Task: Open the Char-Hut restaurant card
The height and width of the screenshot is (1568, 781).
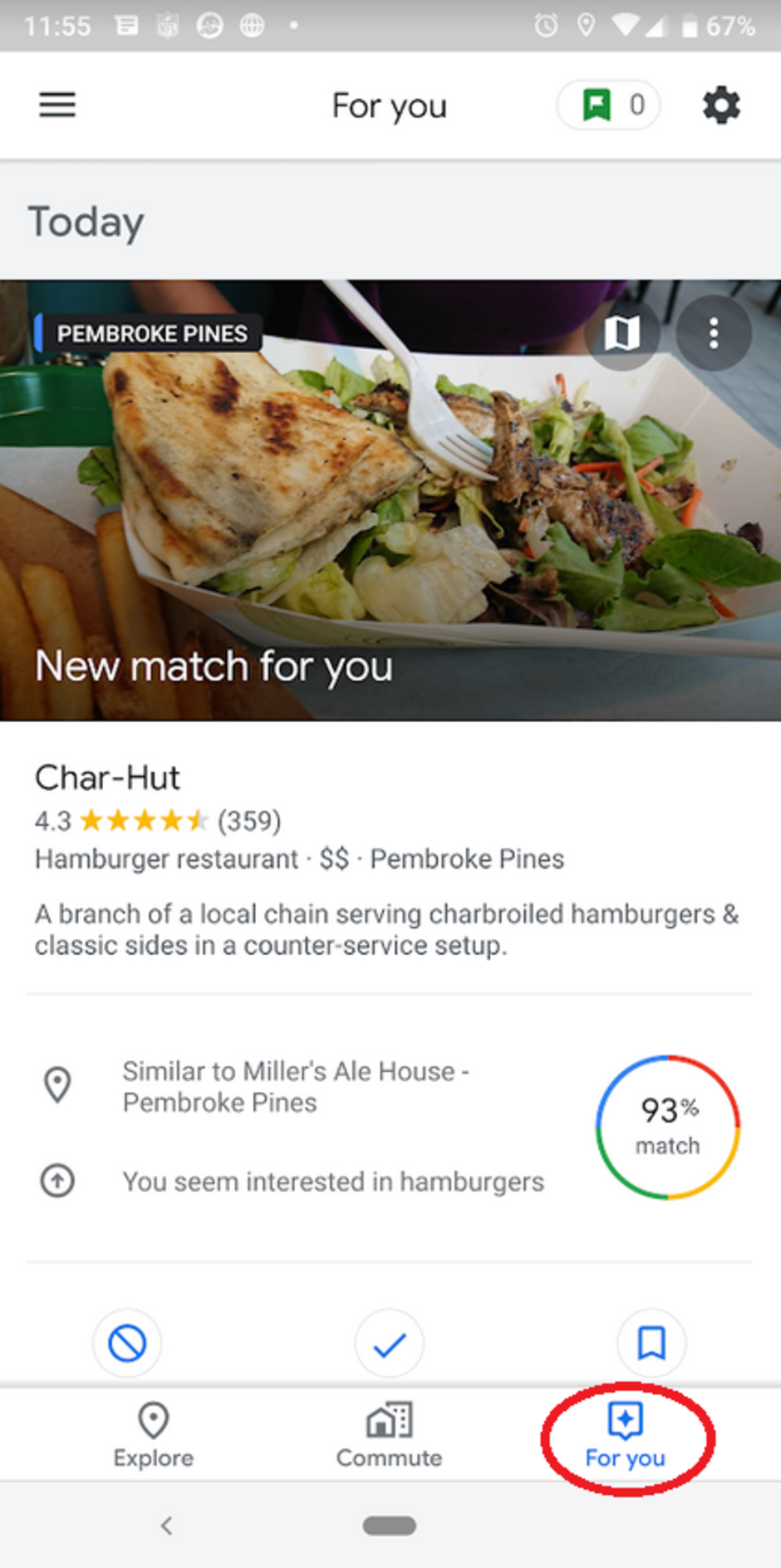Action: point(108,778)
